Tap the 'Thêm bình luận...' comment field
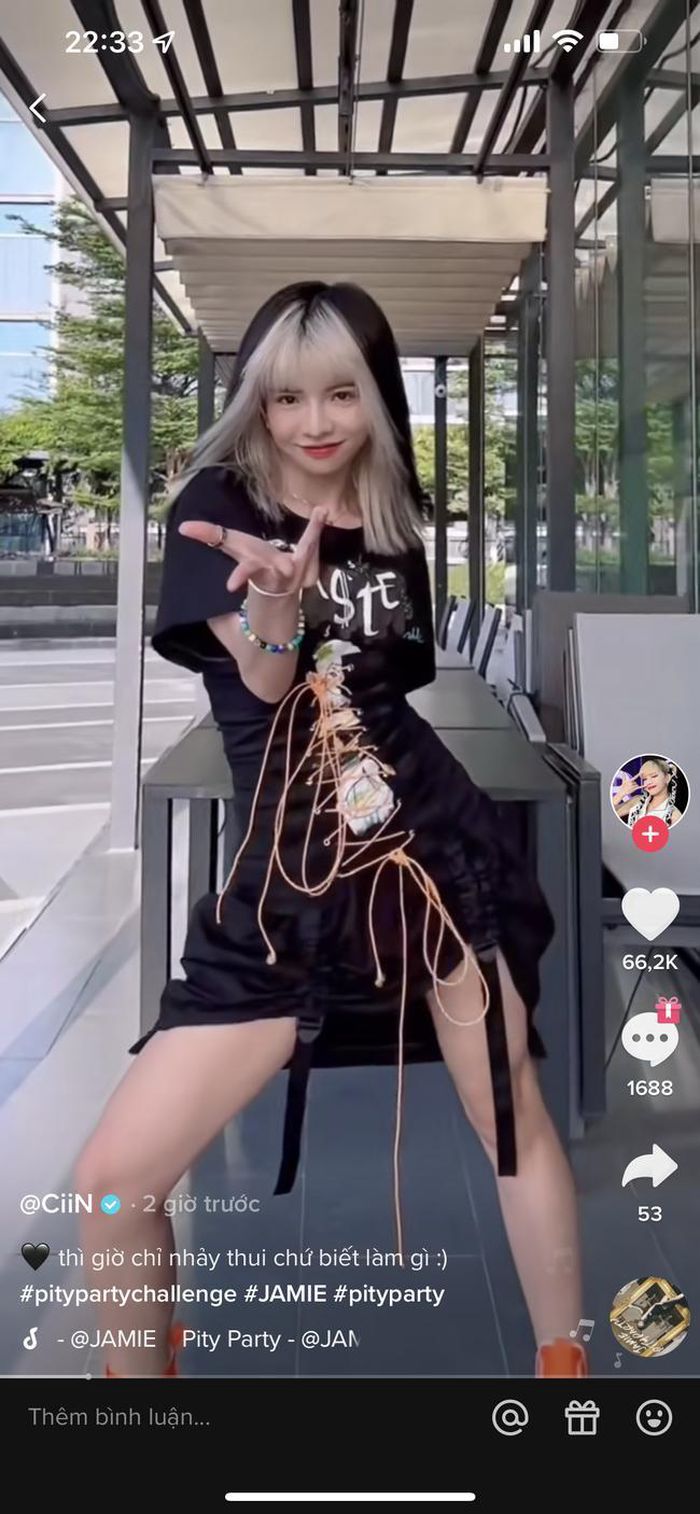This screenshot has height=1514, width=700. click(x=120, y=1417)
